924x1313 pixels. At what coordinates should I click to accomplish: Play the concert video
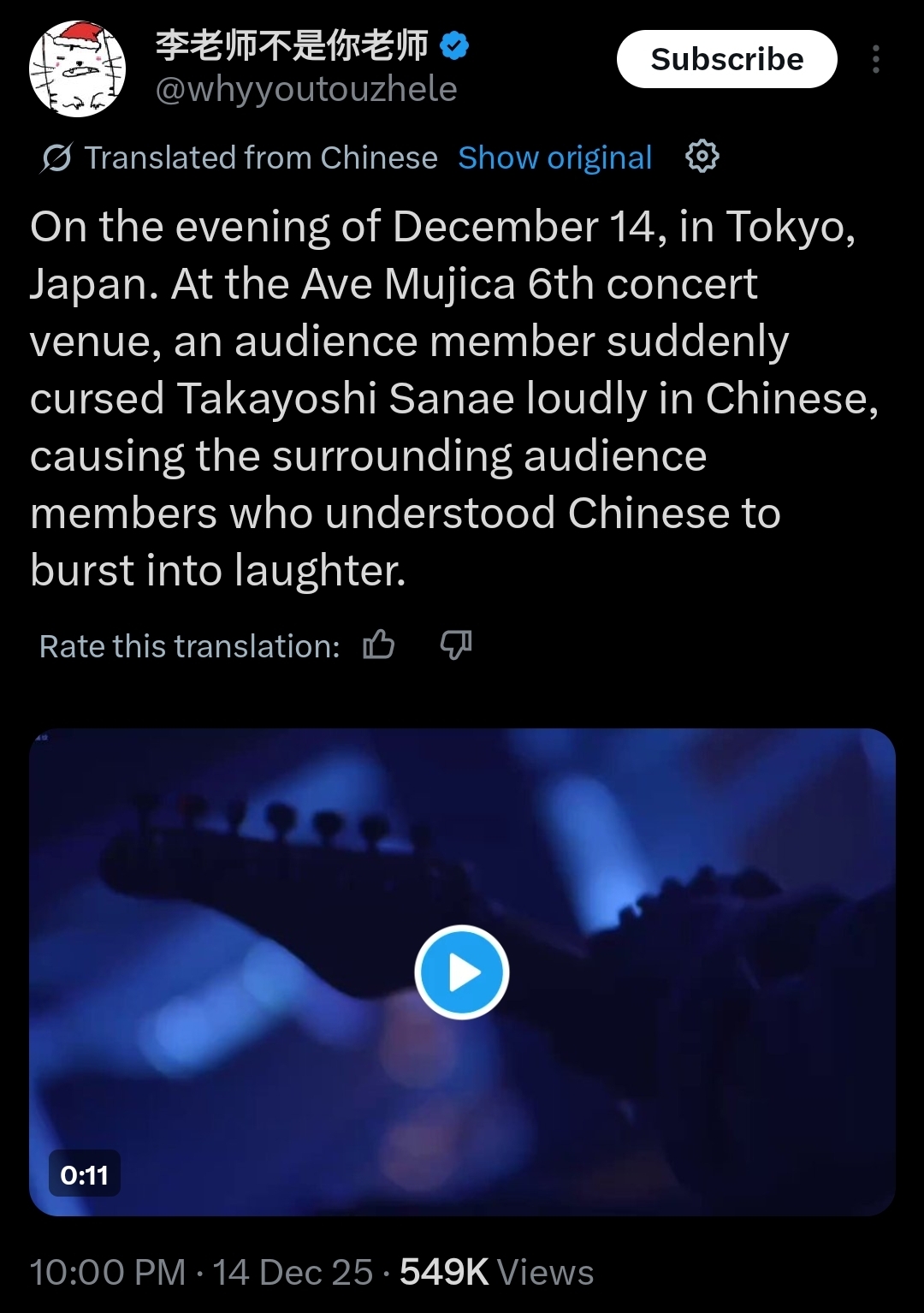coord(462,972)
